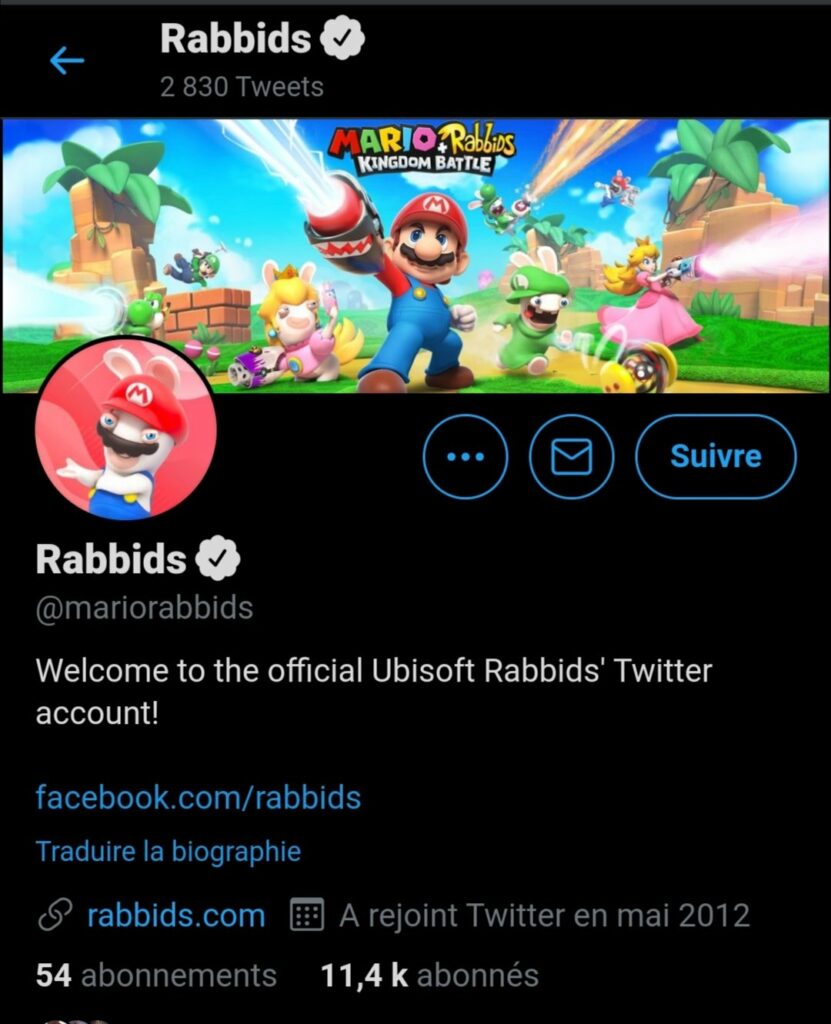View the 54 abonnements list
831x1024 pixels.
coord(156,976)
